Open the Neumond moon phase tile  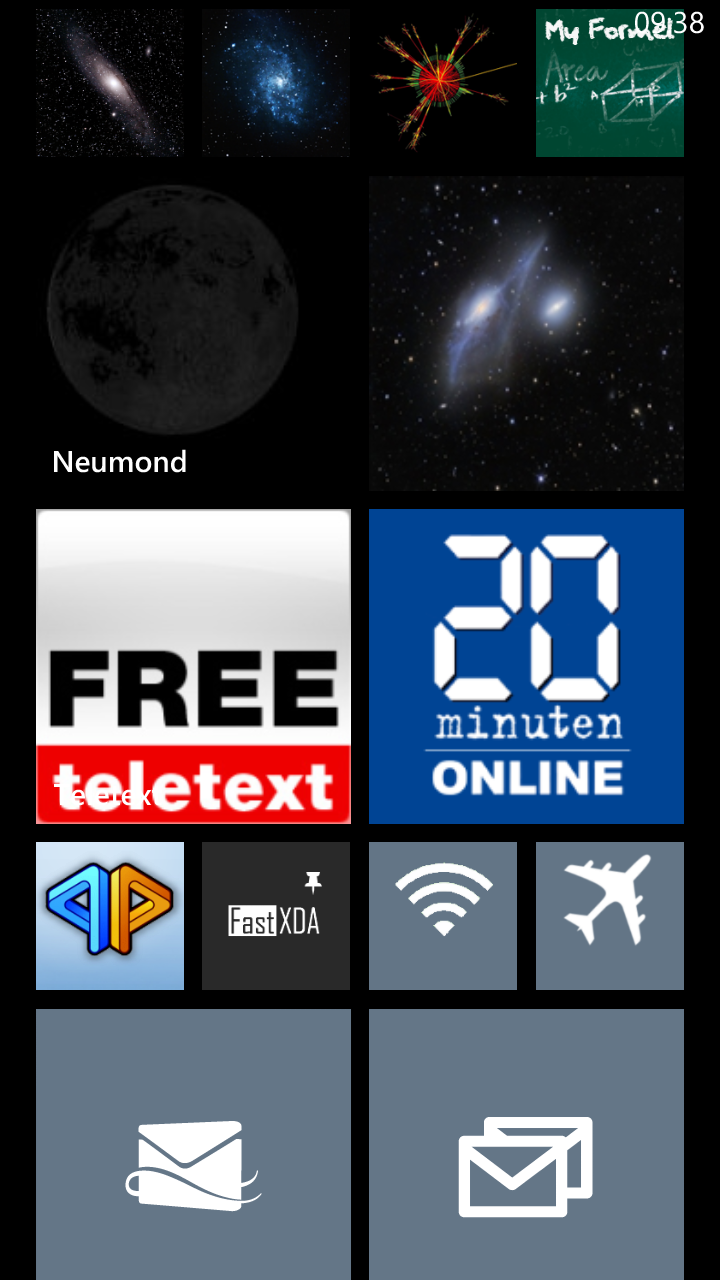(x=193, y=333)
